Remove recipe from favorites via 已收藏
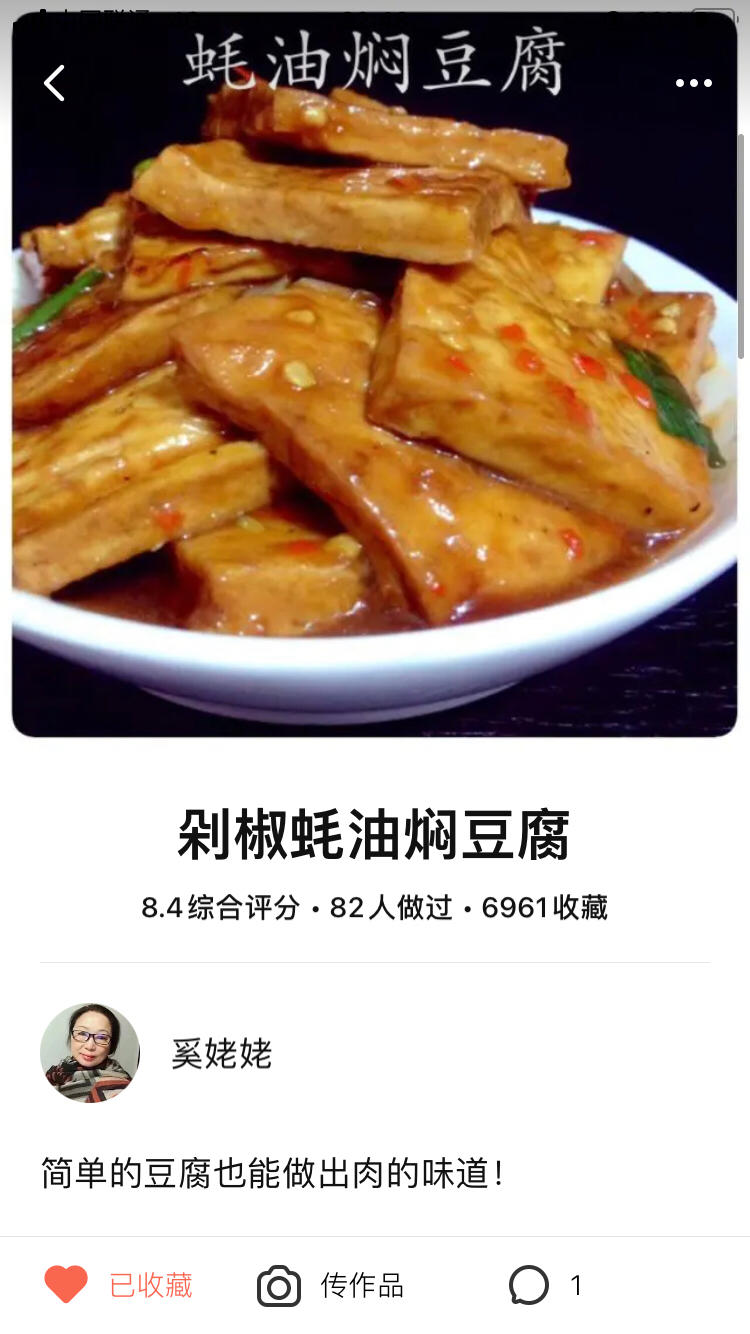This screenshot has height=1334, width=750. 118,1285
